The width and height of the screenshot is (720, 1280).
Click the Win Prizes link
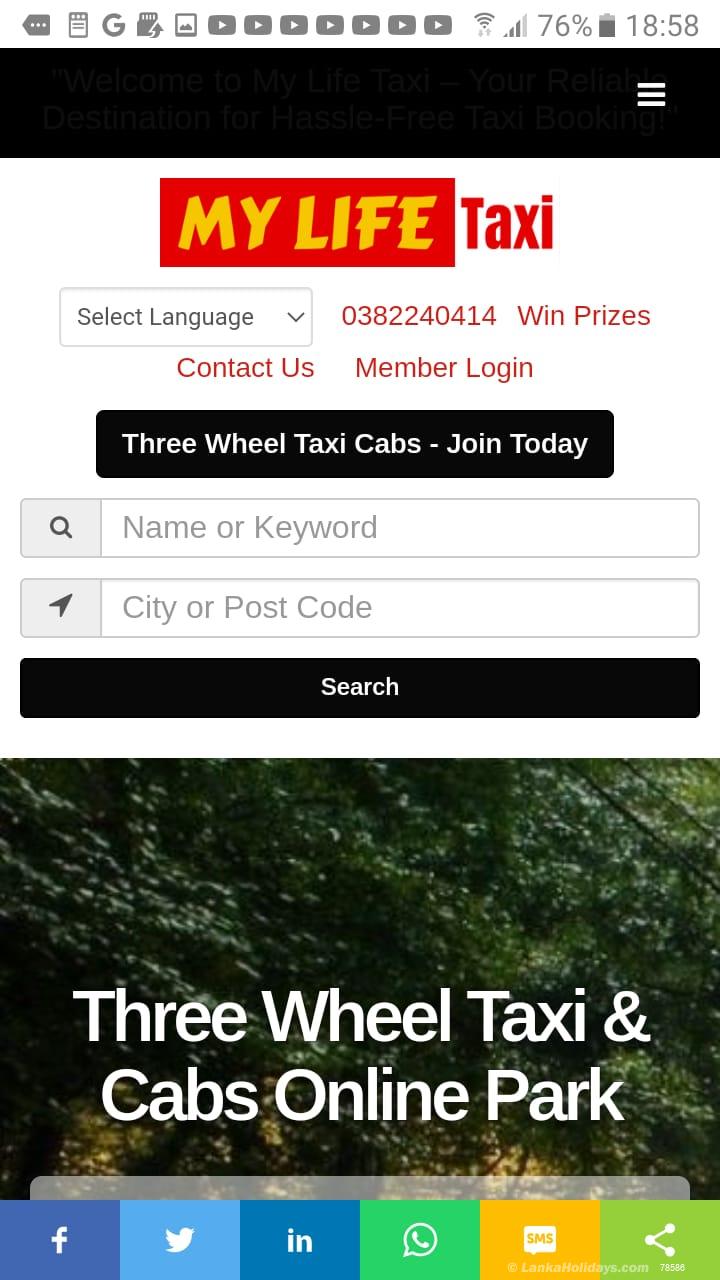point(583,316)
